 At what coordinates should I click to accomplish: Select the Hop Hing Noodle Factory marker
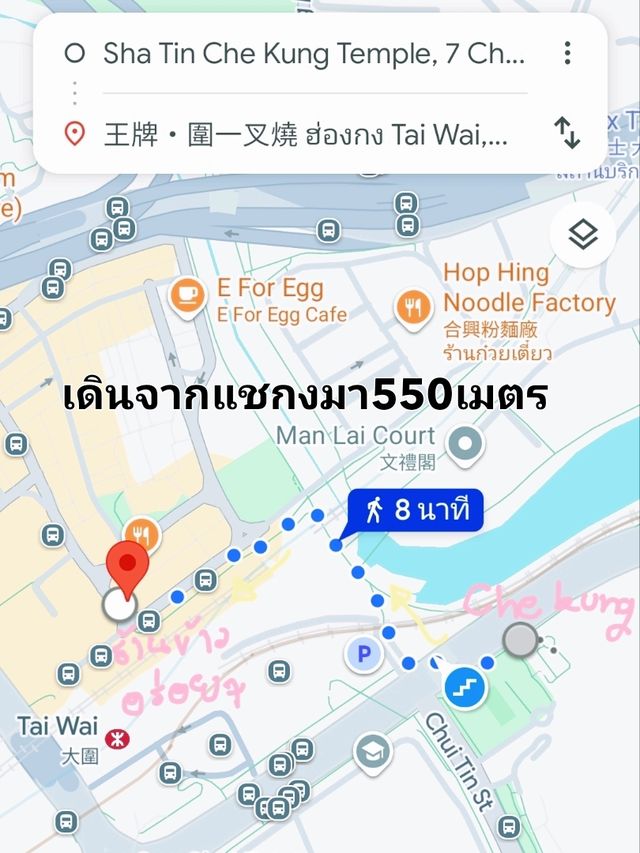pos(413,310)
